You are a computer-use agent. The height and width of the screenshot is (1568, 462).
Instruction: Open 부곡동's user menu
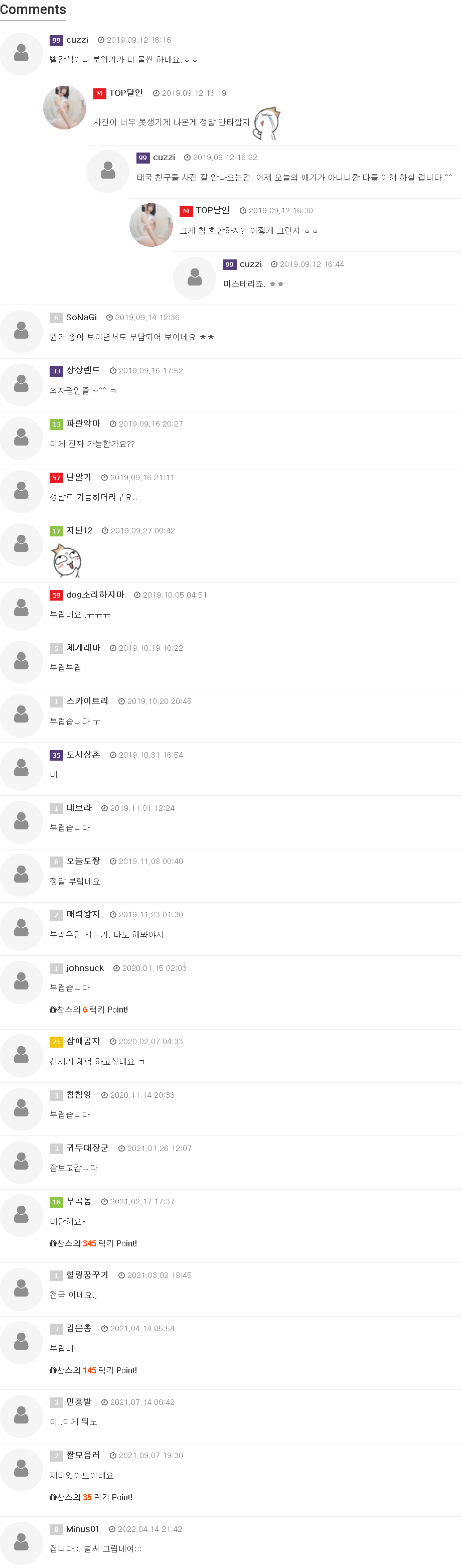click(79, 1201)
